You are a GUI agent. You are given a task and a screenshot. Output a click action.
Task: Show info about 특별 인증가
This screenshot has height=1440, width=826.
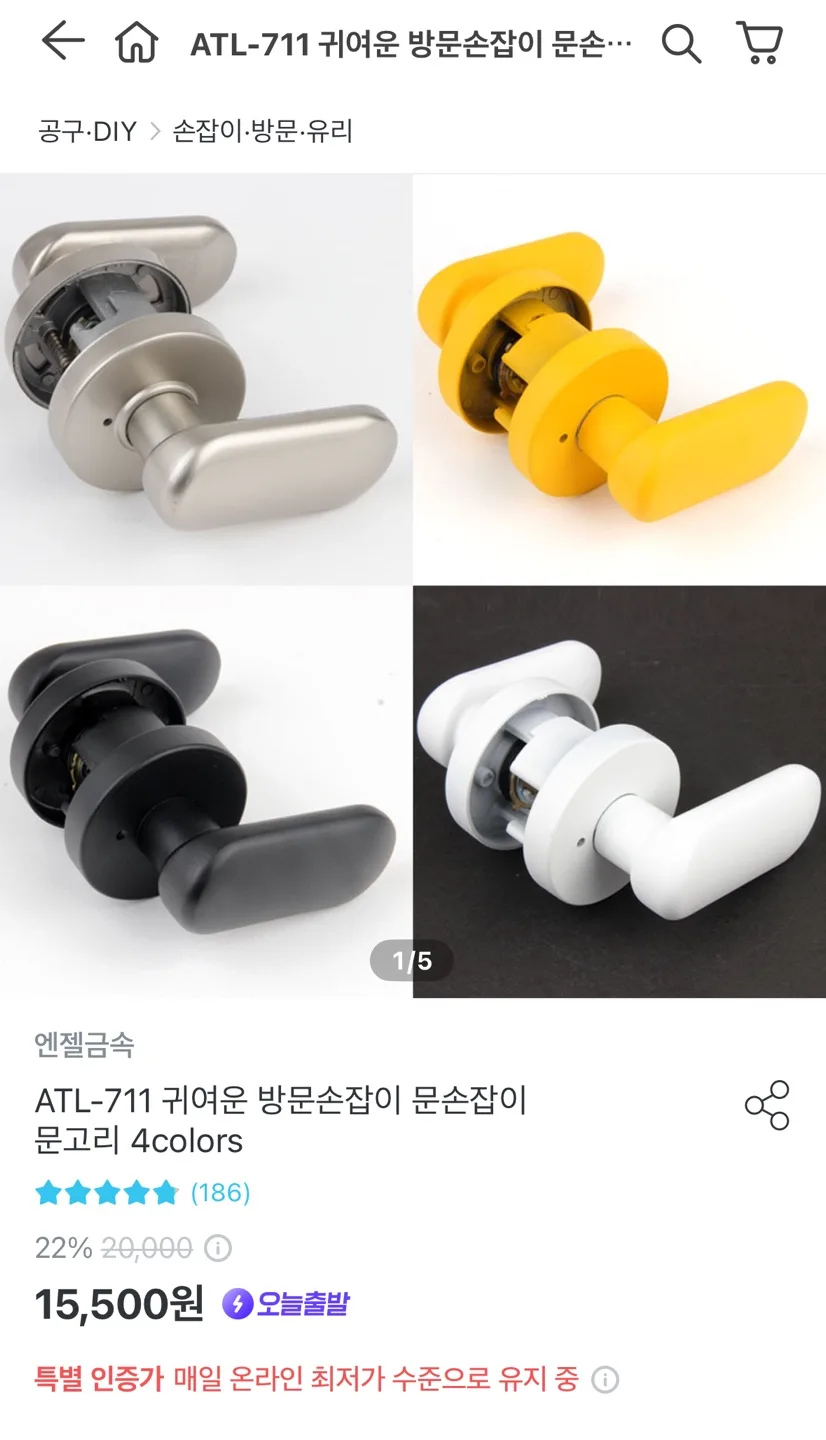[605, 1380]
